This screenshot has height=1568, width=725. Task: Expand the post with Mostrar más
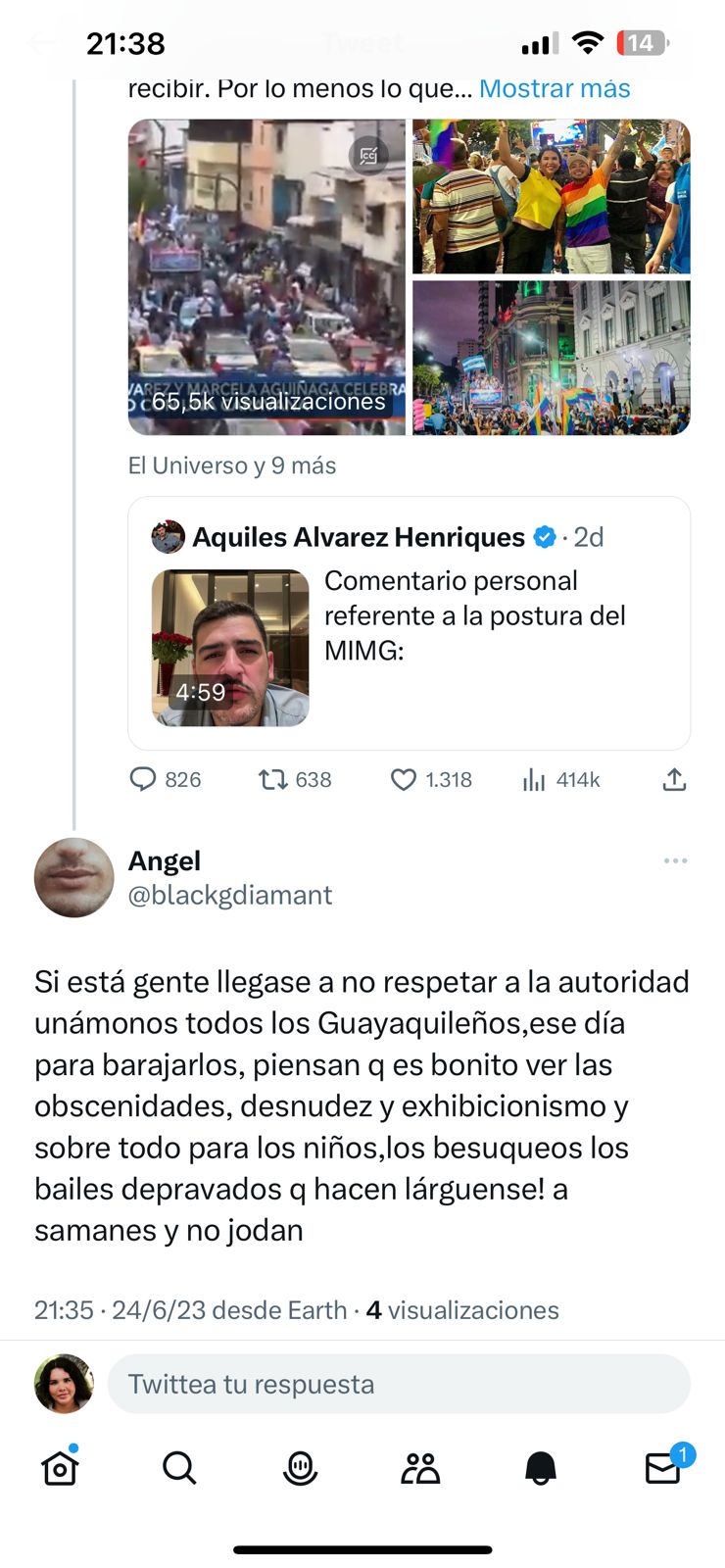pyautogui.click(x=555, y=89)
